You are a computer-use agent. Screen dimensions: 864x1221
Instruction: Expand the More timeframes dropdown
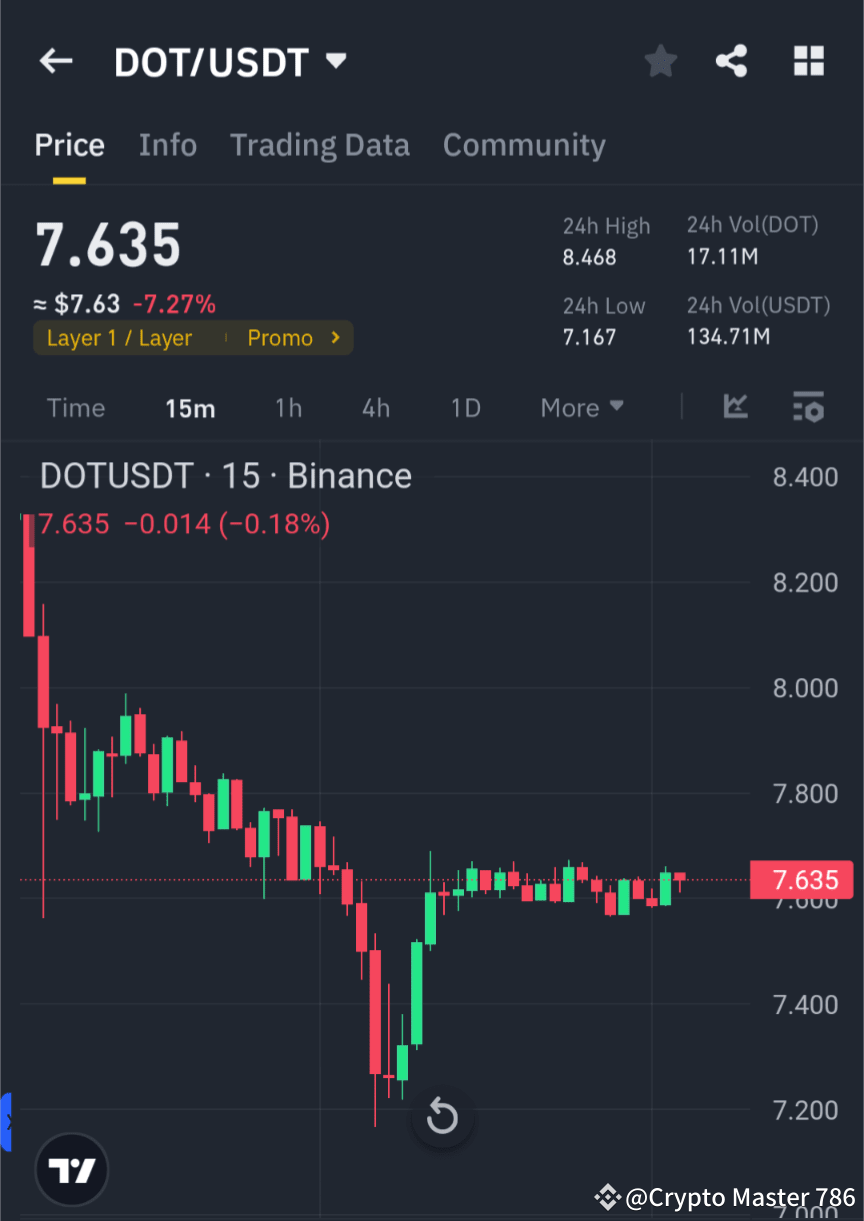[581, 407]
